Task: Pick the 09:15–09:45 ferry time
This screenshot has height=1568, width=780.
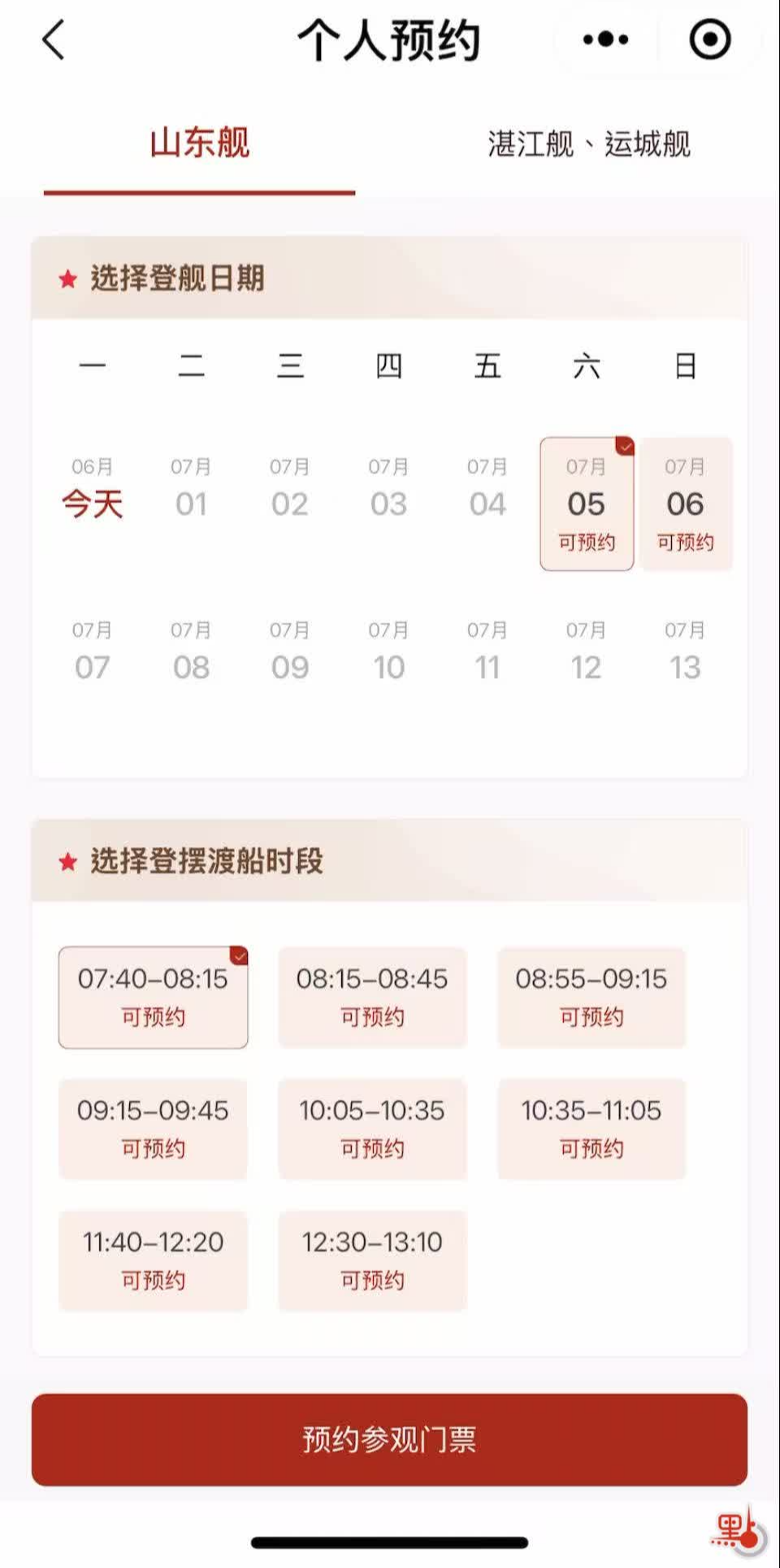Action: (153, 1128)
